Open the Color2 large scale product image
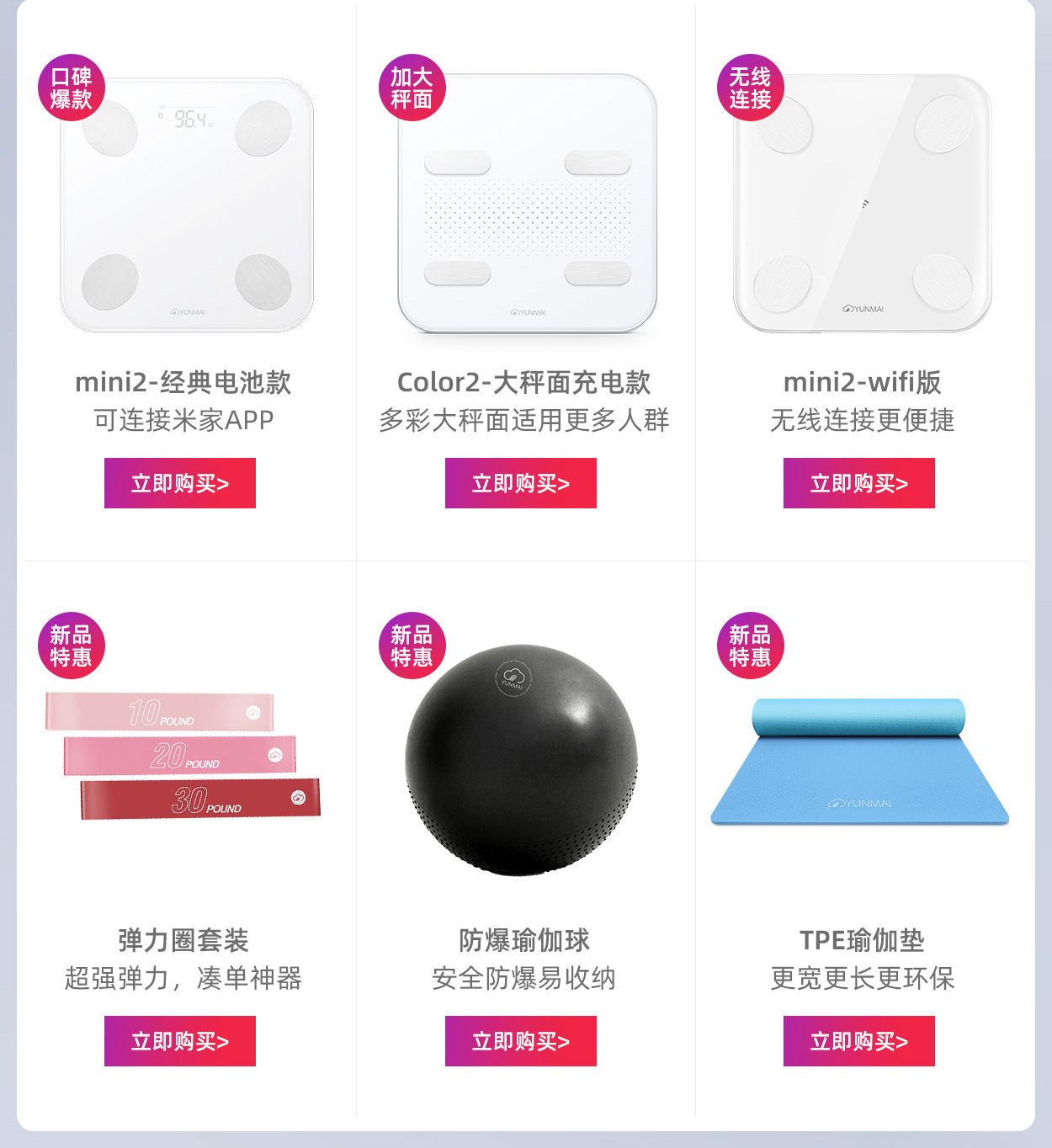Image resolution: width=1052 pixels, height=1148 pixels. point(527,205)
